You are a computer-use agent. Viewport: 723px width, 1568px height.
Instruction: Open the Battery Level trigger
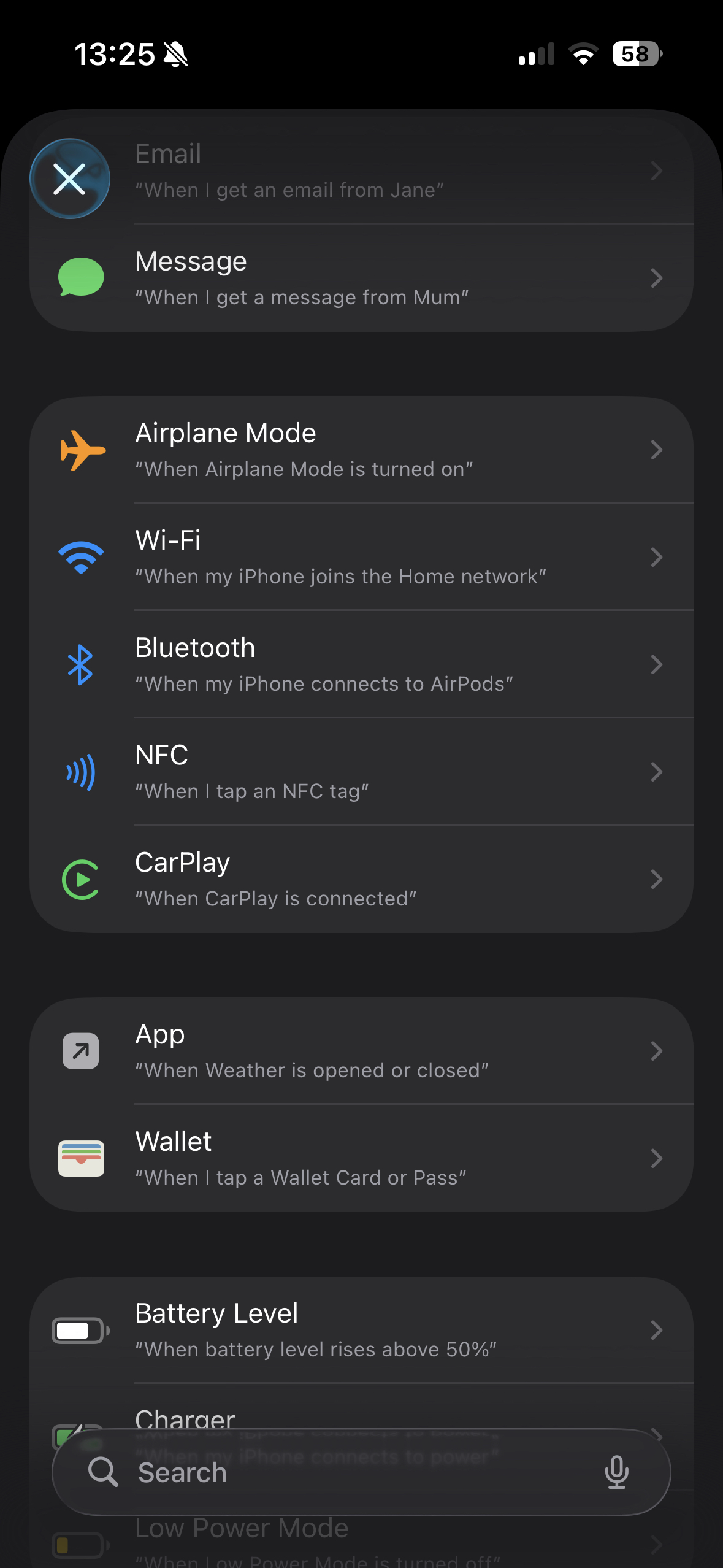point(362,1330)
